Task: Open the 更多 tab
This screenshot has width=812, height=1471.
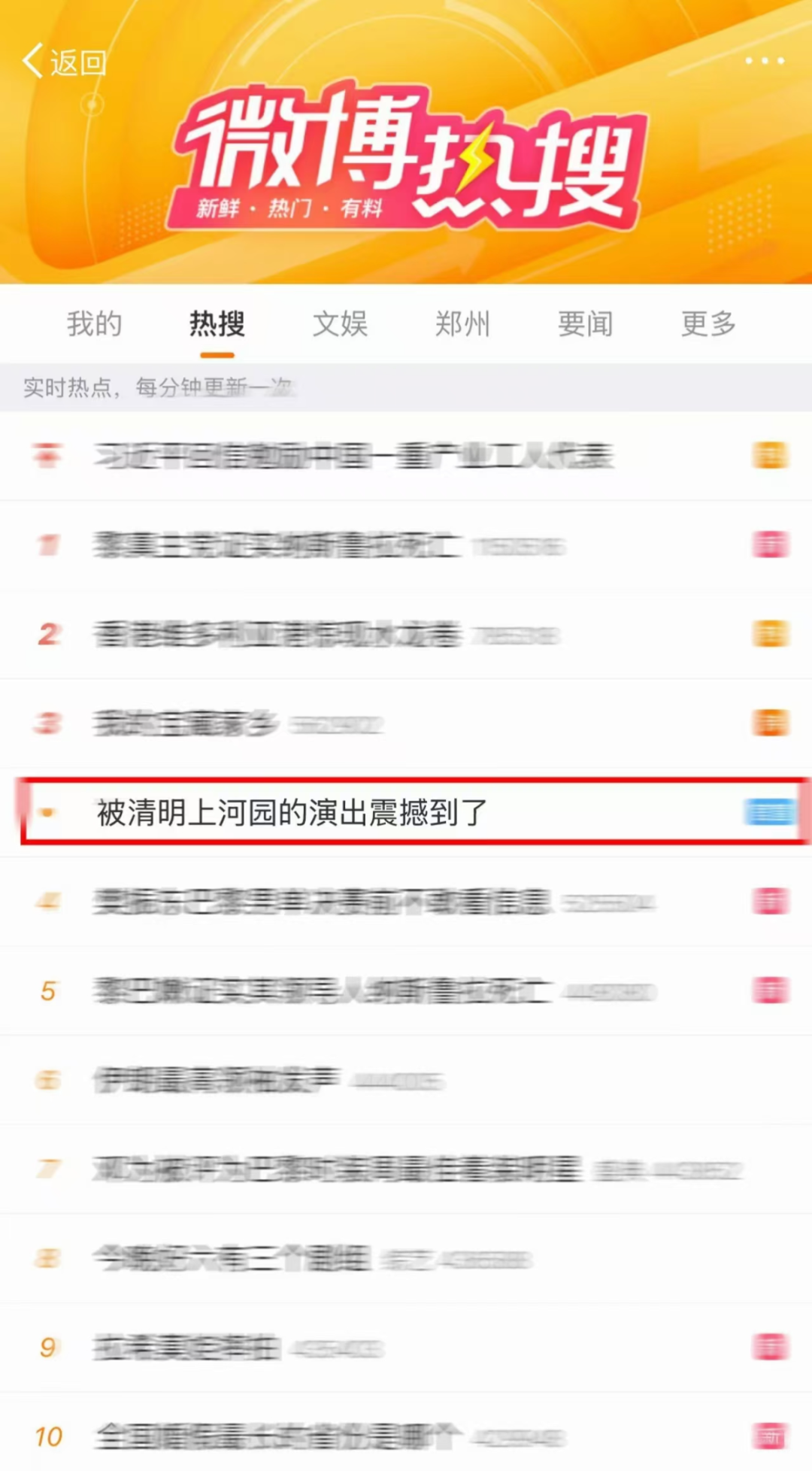Action: pyautogui.click(x=708, y=324)
